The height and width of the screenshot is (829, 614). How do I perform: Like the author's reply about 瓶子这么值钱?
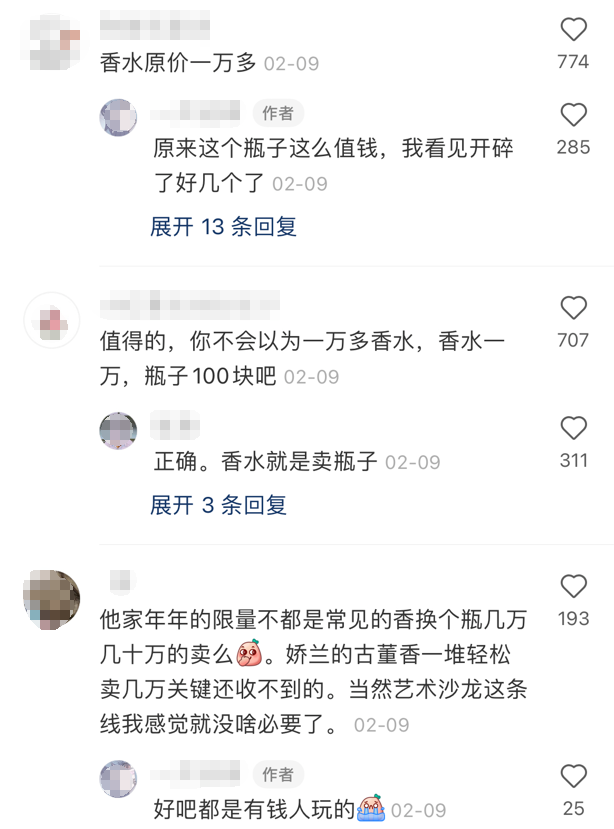pos(573,115)
